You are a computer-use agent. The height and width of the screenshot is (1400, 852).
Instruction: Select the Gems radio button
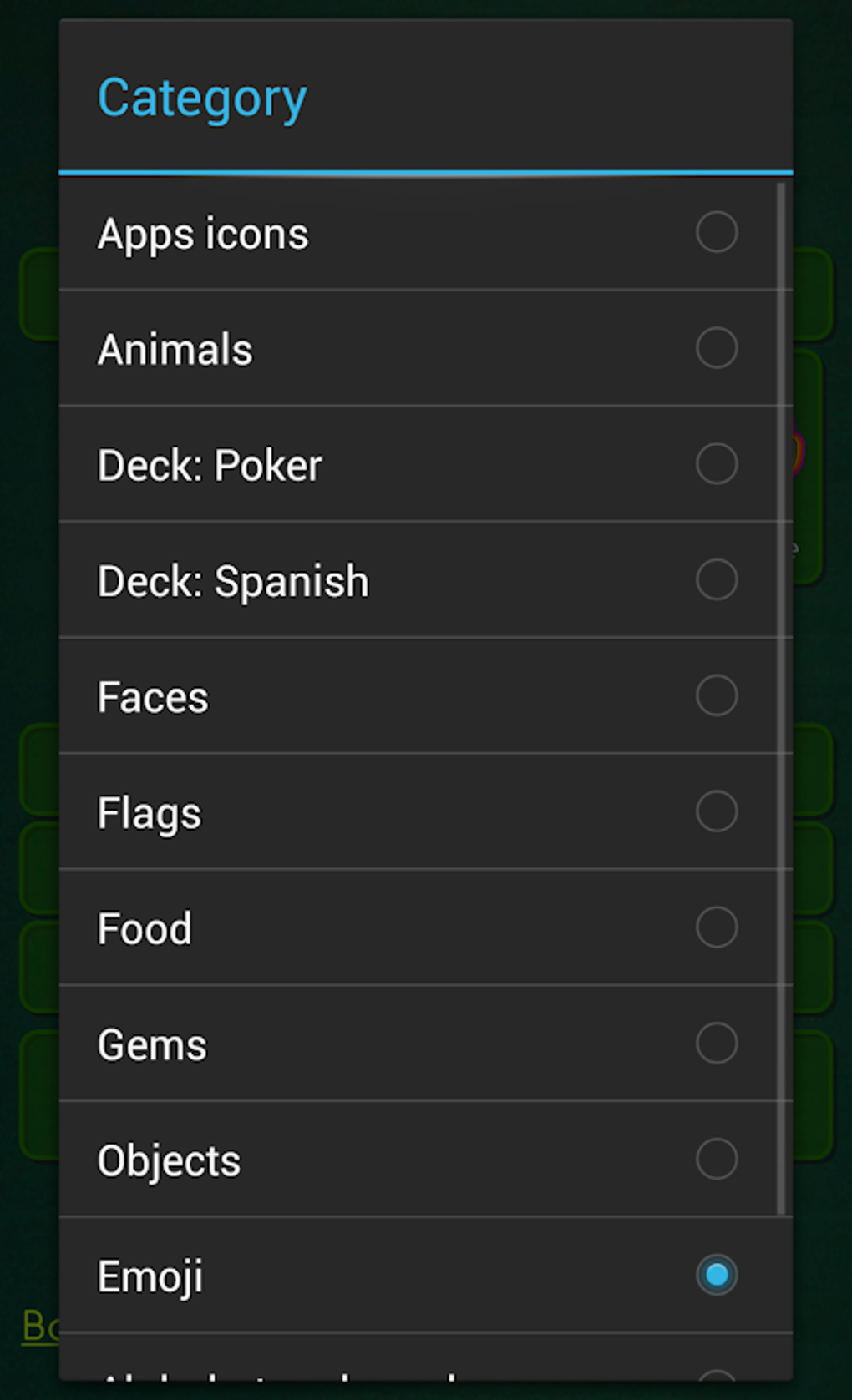pos(716,1043)
